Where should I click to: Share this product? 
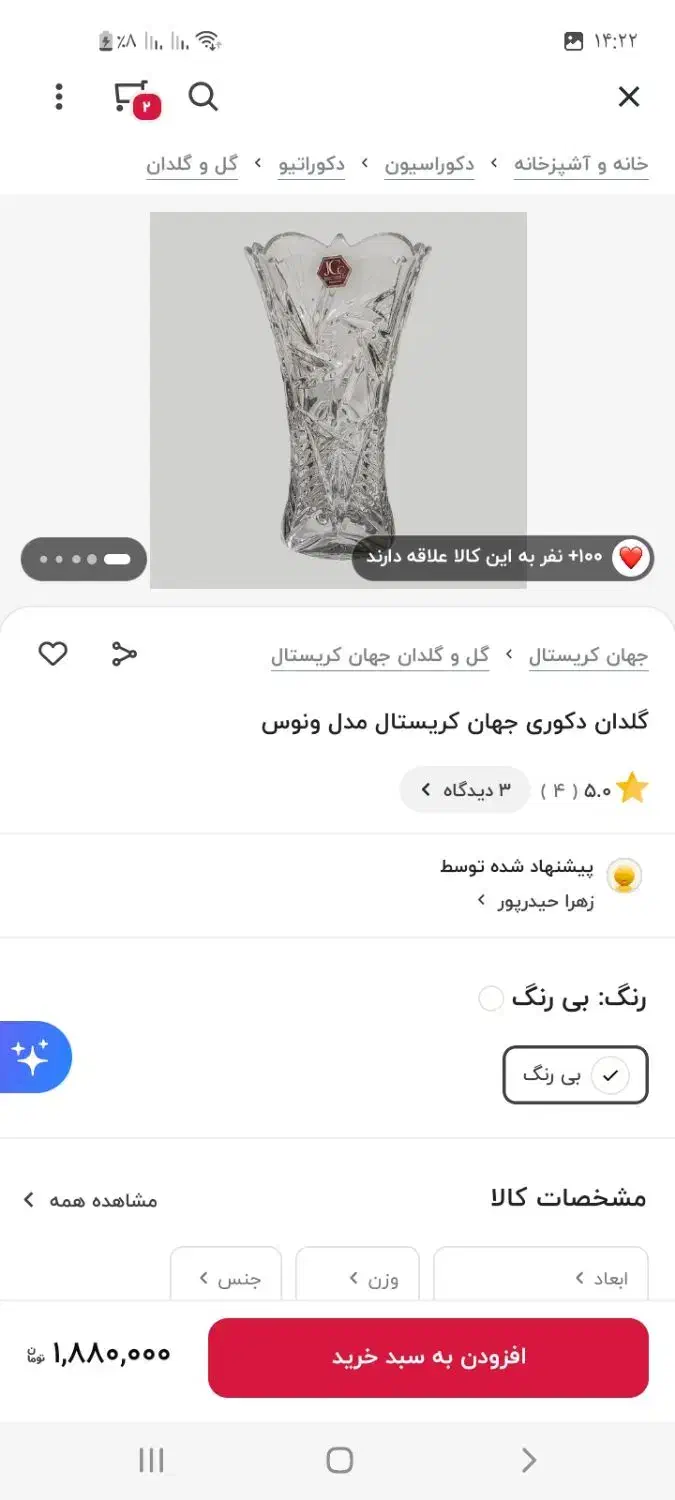(124, 655)
